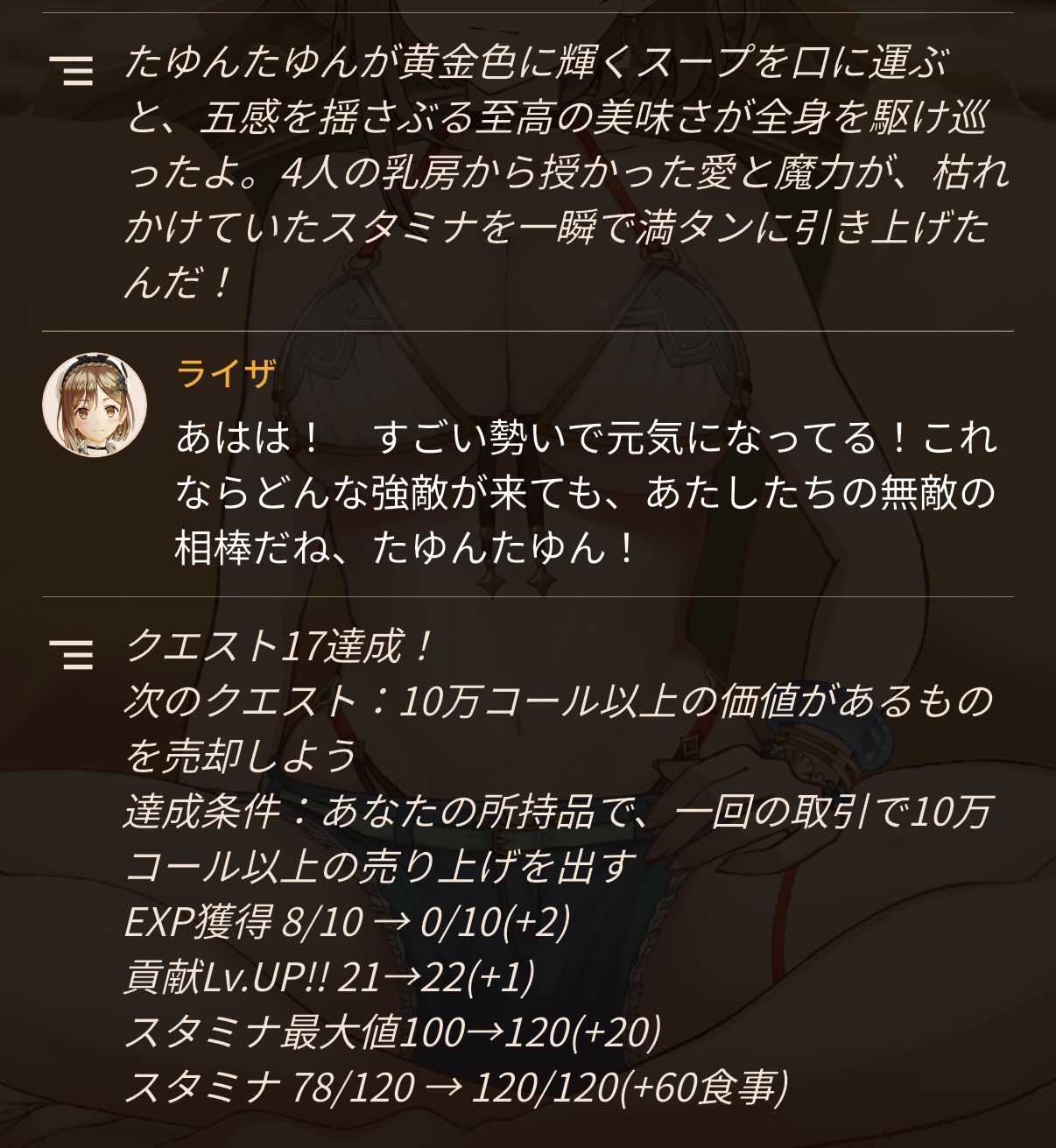Tap the ライザ character name
Viewport: 1056px width, 1148px height.
226,374
